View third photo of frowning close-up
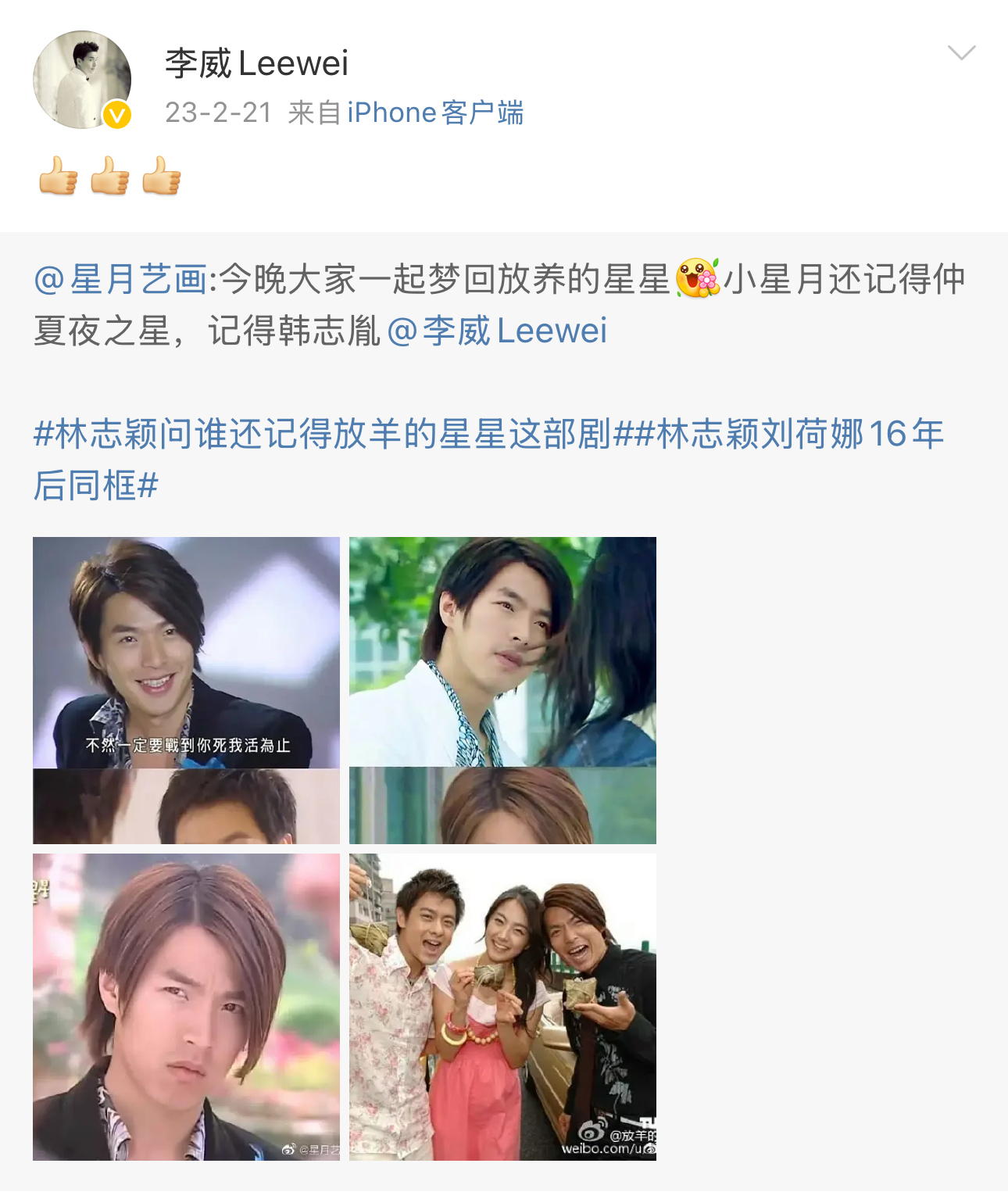The image size is (1008, 1192). coord(186,1007)
